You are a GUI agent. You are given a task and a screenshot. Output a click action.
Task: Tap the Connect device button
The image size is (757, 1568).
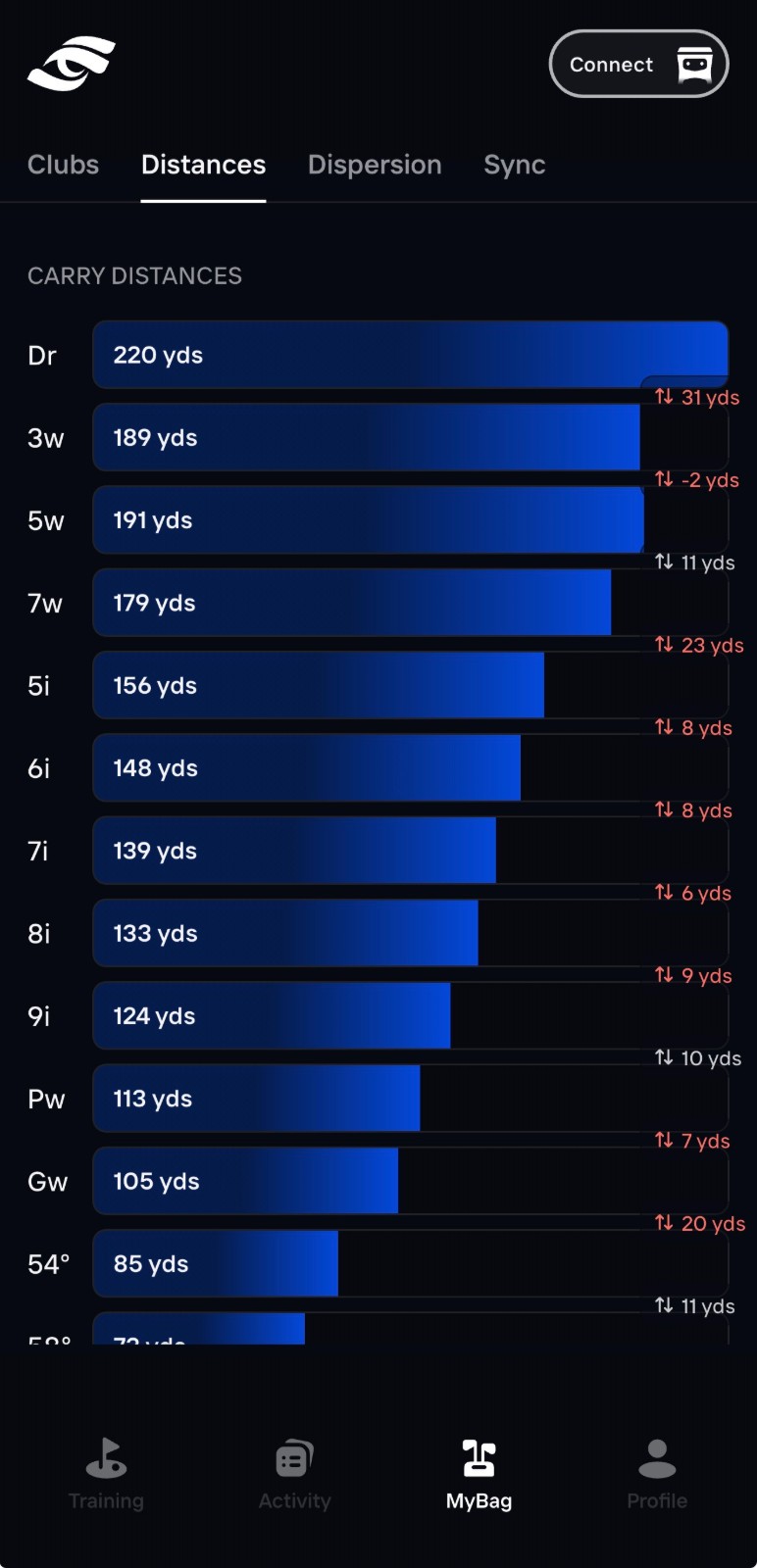click(x=638, y=65)
